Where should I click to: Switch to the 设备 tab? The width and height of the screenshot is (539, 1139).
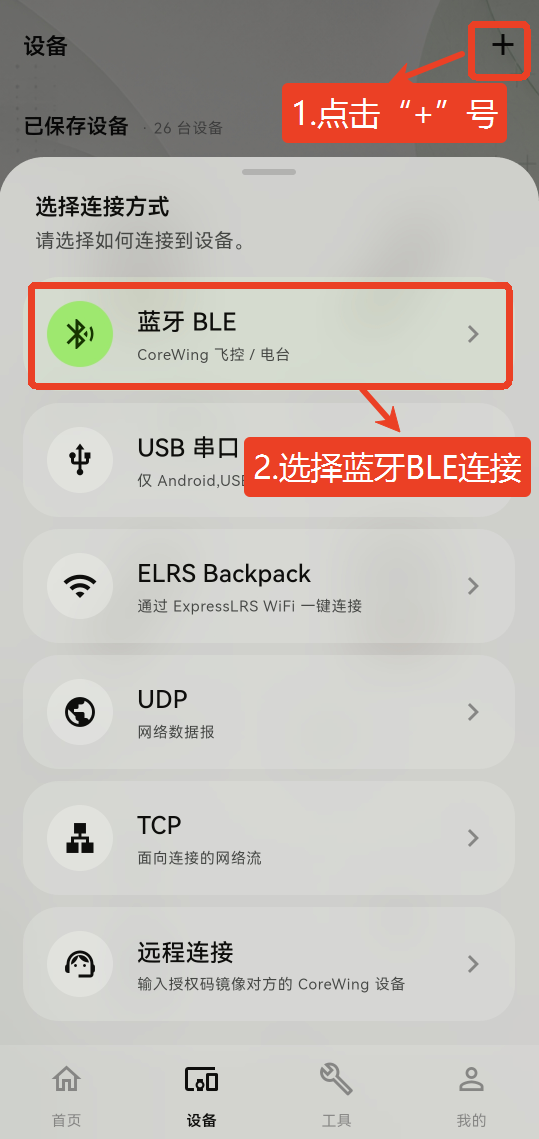click(x=201, y=1094)
